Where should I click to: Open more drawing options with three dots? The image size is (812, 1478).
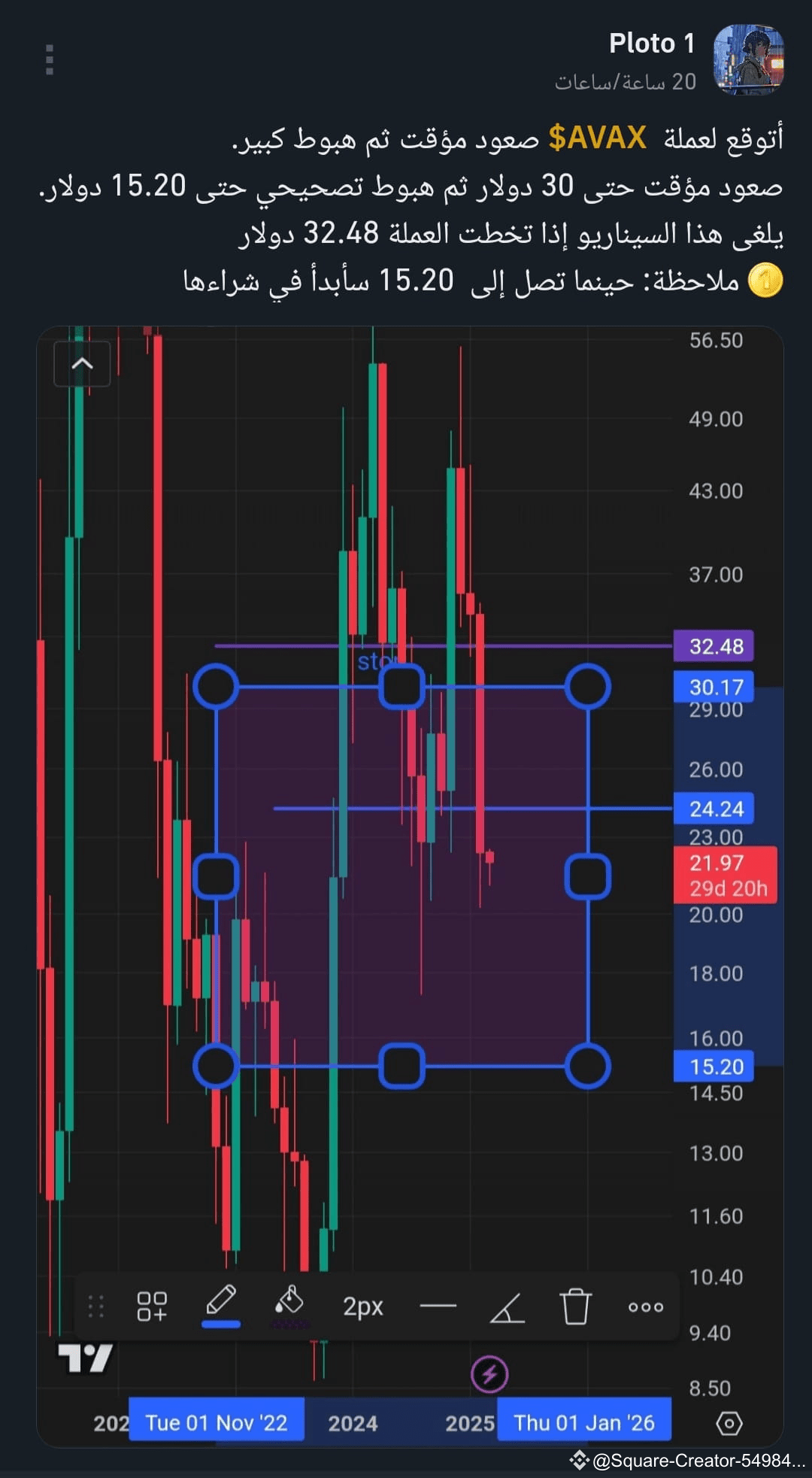pos(645,1307)
